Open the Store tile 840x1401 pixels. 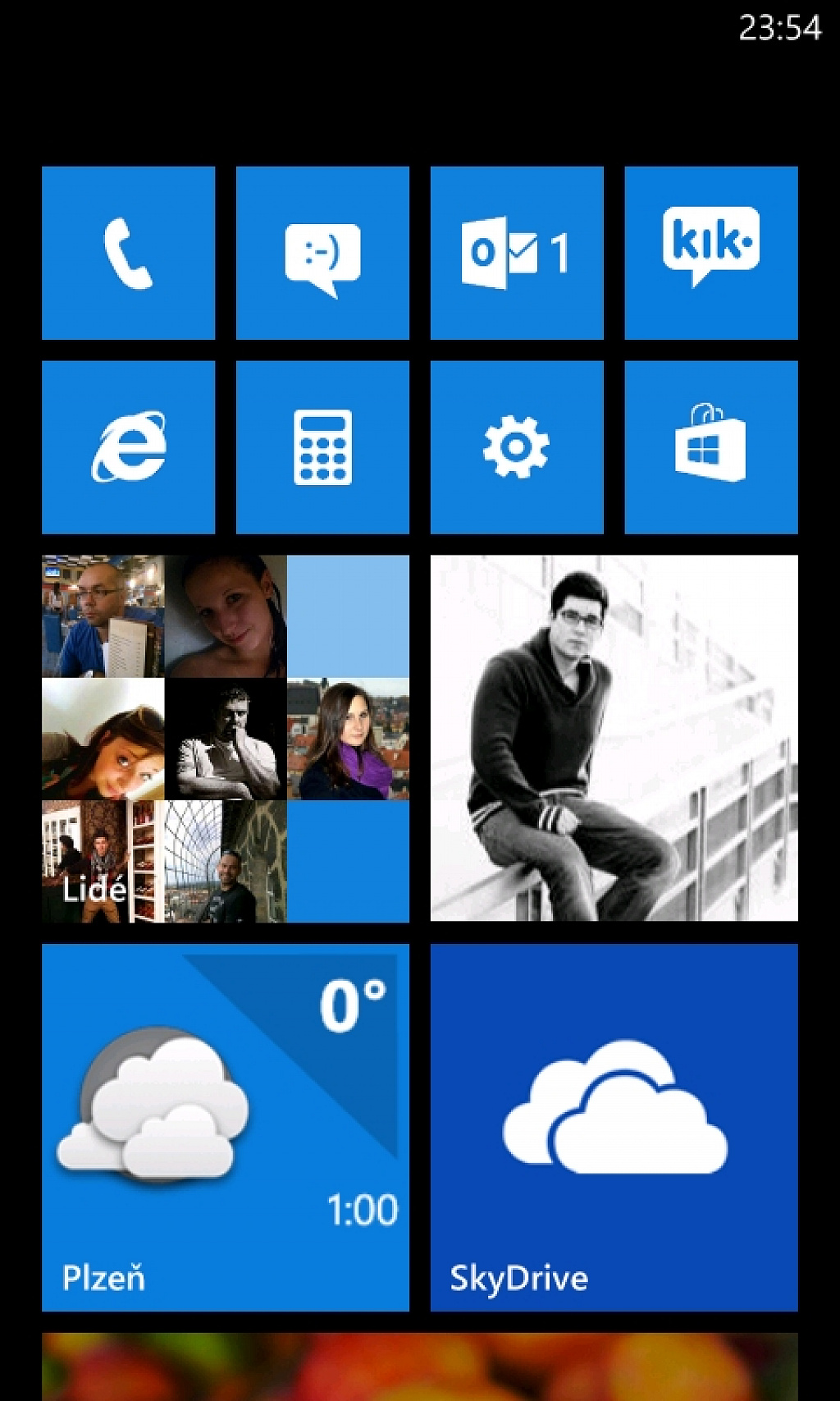(711, 447)
